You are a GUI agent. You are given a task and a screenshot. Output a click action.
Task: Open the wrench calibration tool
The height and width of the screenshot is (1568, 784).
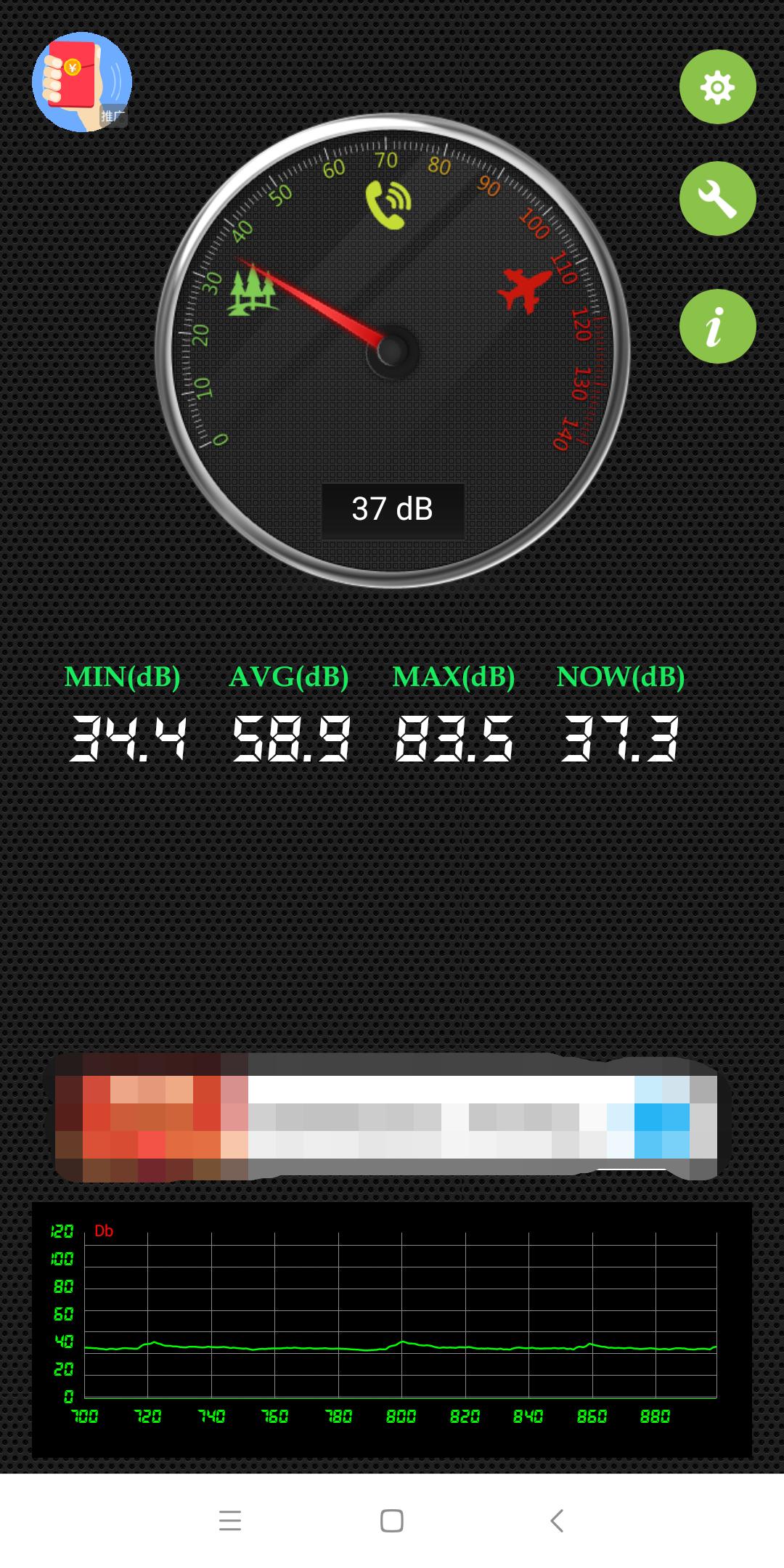click(717, 198)
